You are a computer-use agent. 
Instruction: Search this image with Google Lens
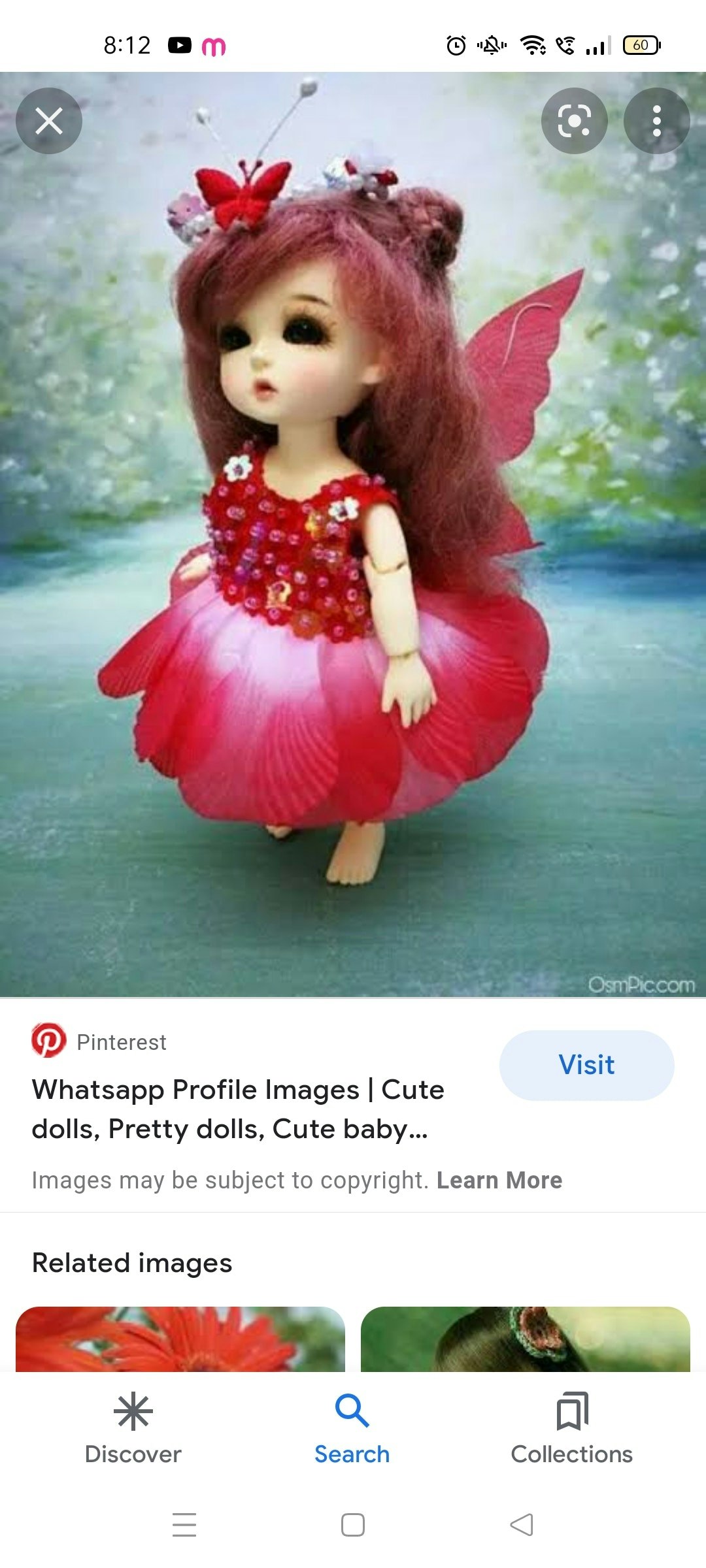(x=574, y=121)
